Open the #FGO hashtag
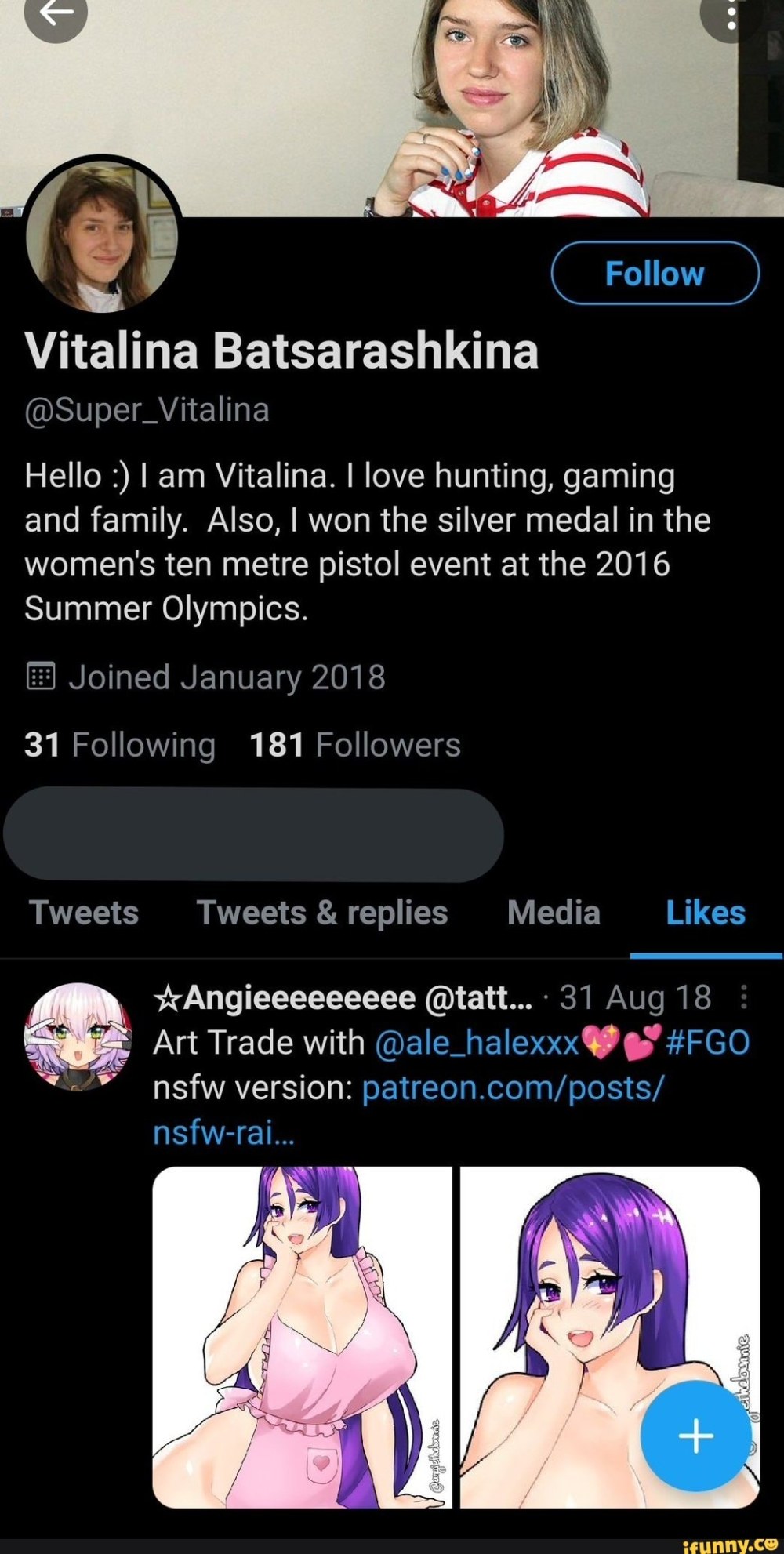784x1554 pixels. (707, 1044)
